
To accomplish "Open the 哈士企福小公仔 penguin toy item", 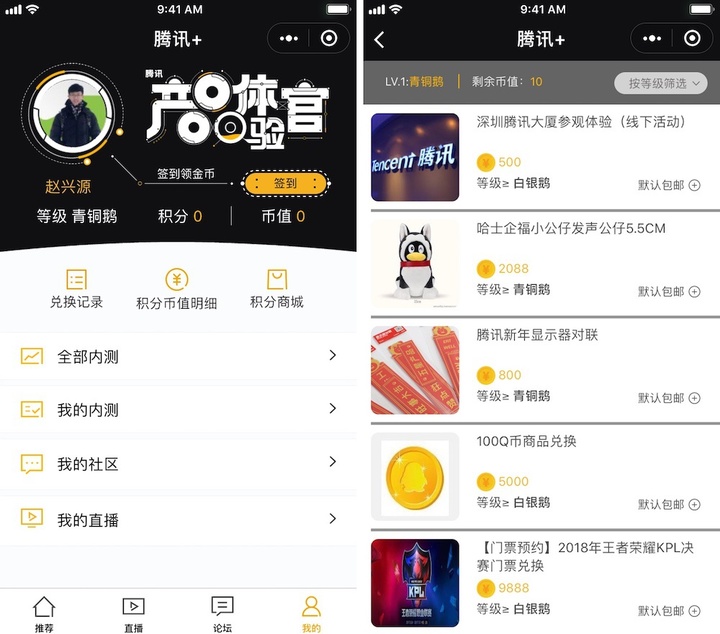I will pos(540,264).
